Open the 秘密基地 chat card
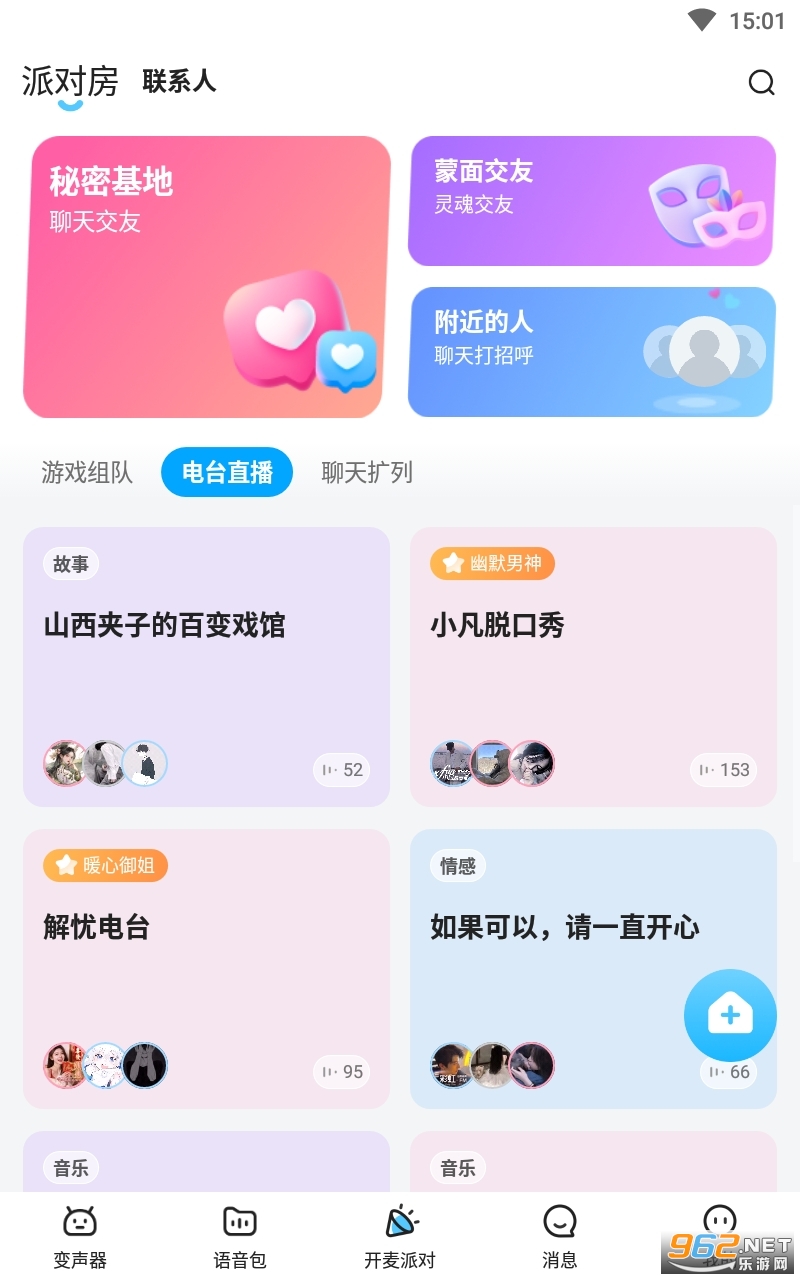The height and width of the screenshot is (1280, 800). [206, 277]
